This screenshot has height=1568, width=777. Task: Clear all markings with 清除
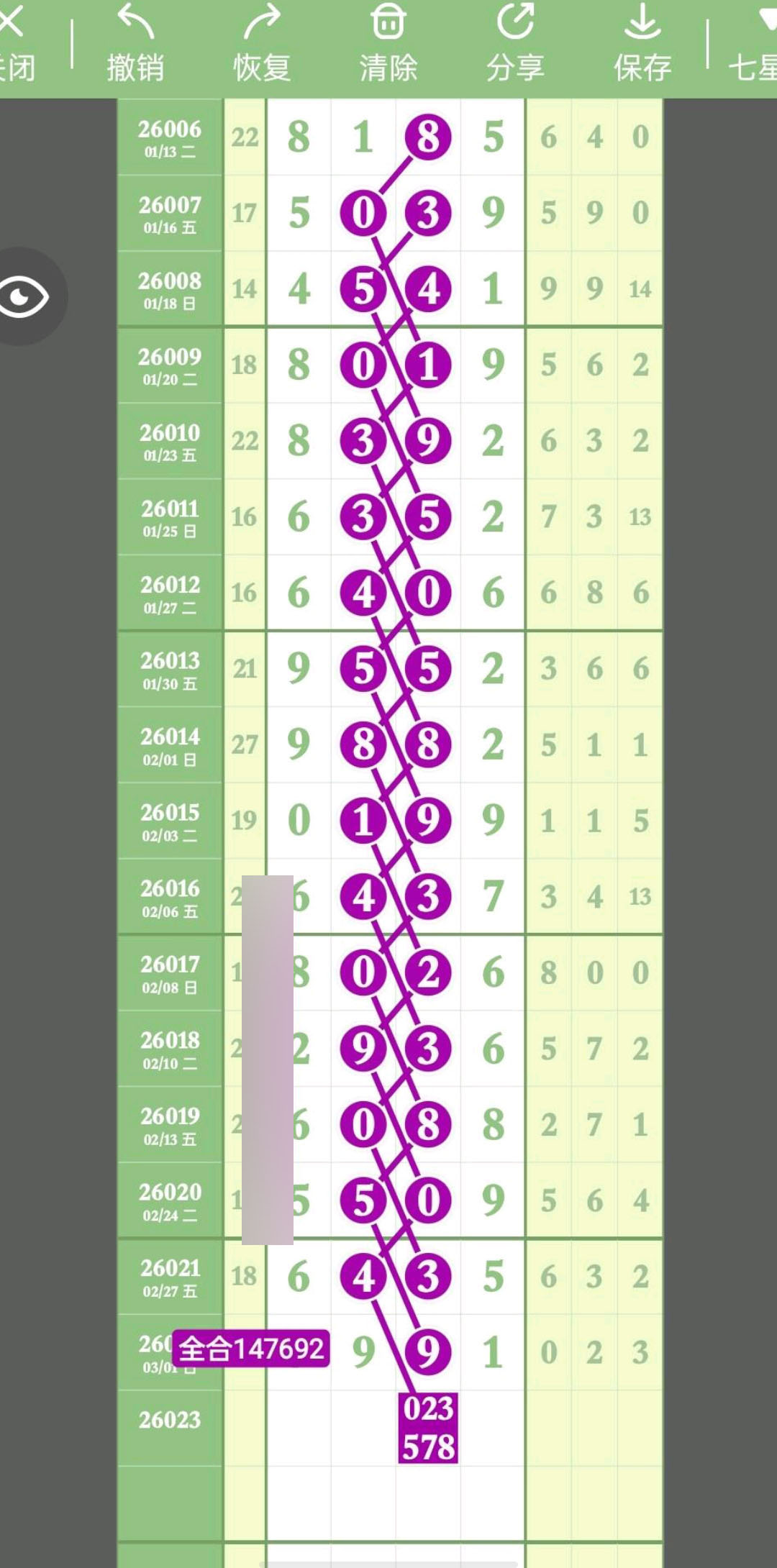pyautogui.click(x=388, y=43)
